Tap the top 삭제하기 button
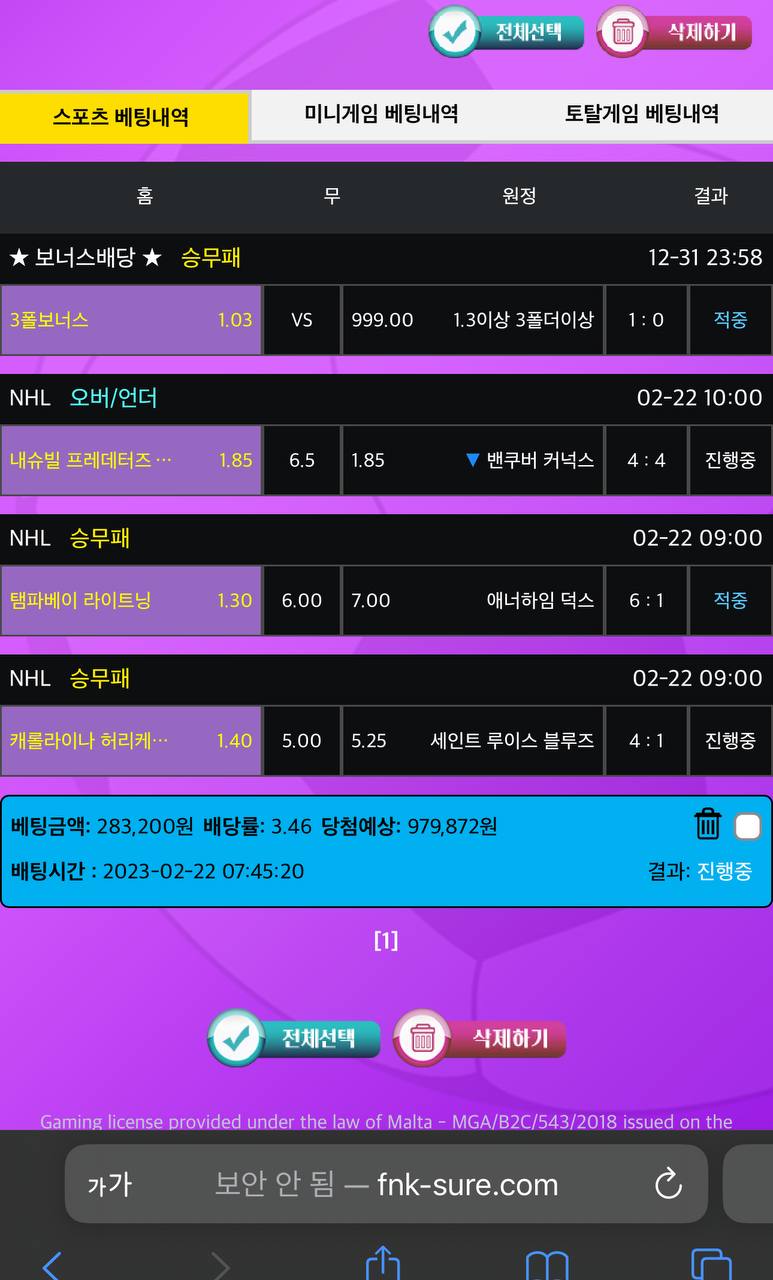Image resolution: width=773 pixels, height=1280 pixels. 674,32
